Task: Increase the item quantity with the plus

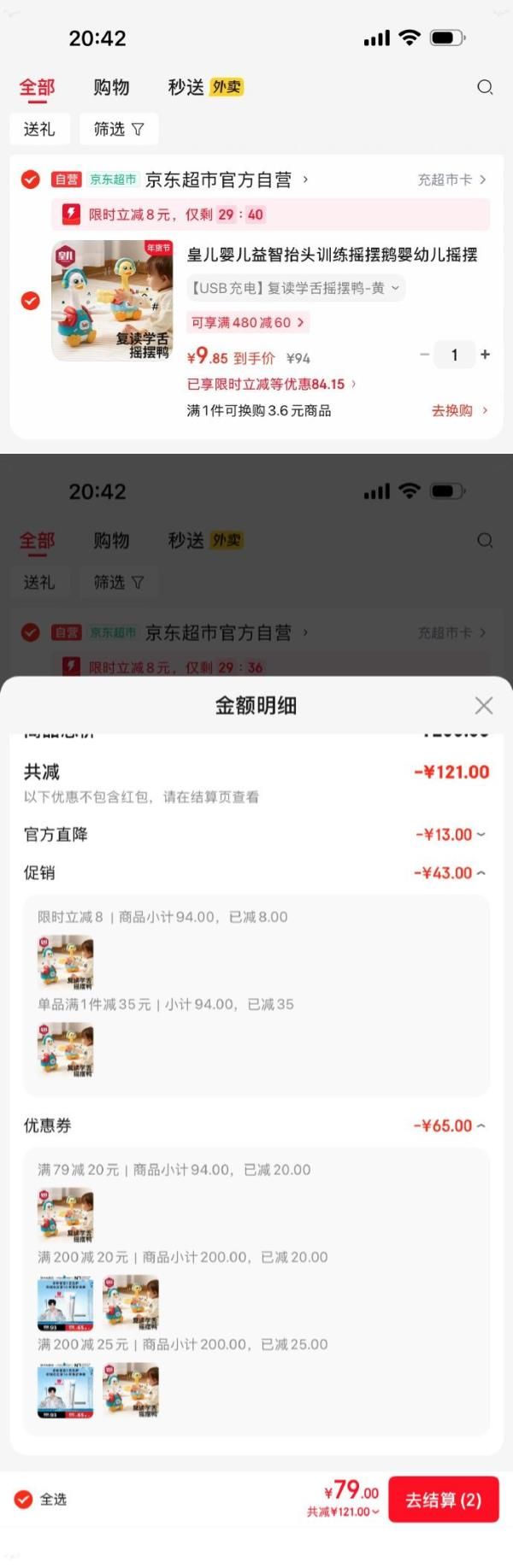Action: (485, 355)
